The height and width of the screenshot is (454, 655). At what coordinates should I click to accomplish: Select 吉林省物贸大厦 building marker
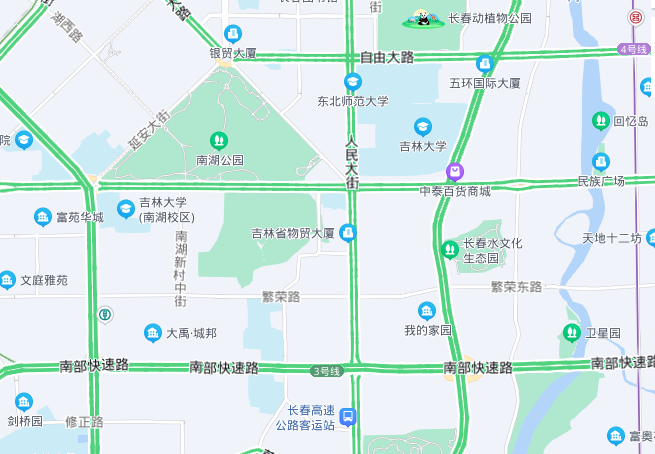(x=347, y=233)
